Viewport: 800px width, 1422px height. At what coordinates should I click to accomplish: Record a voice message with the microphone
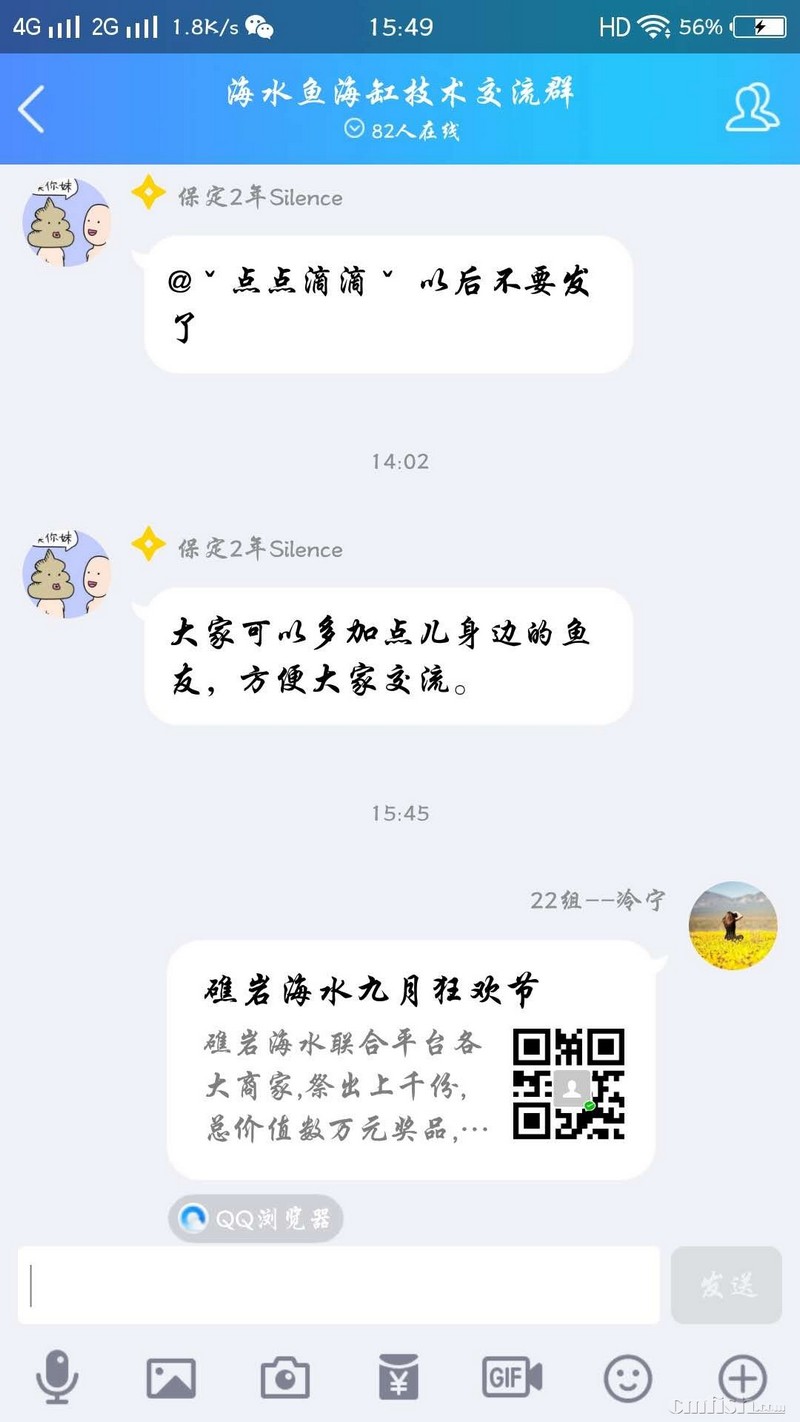pos(57,1378)
